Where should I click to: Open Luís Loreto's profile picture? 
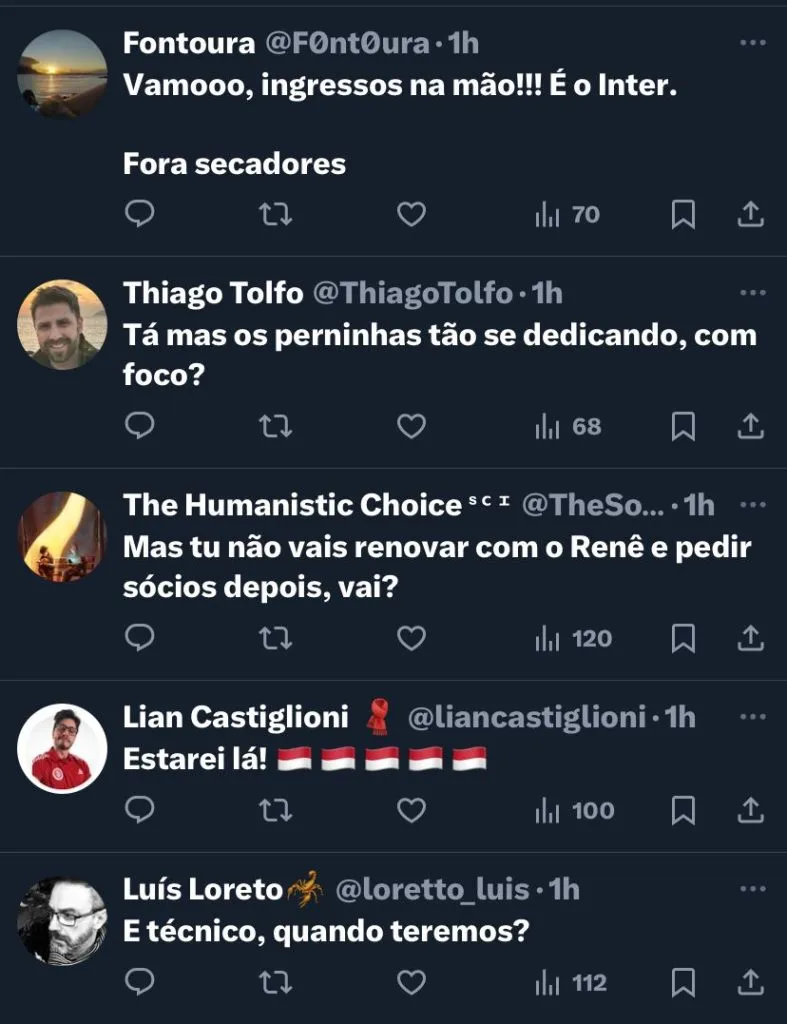click(x=62, y=921)
